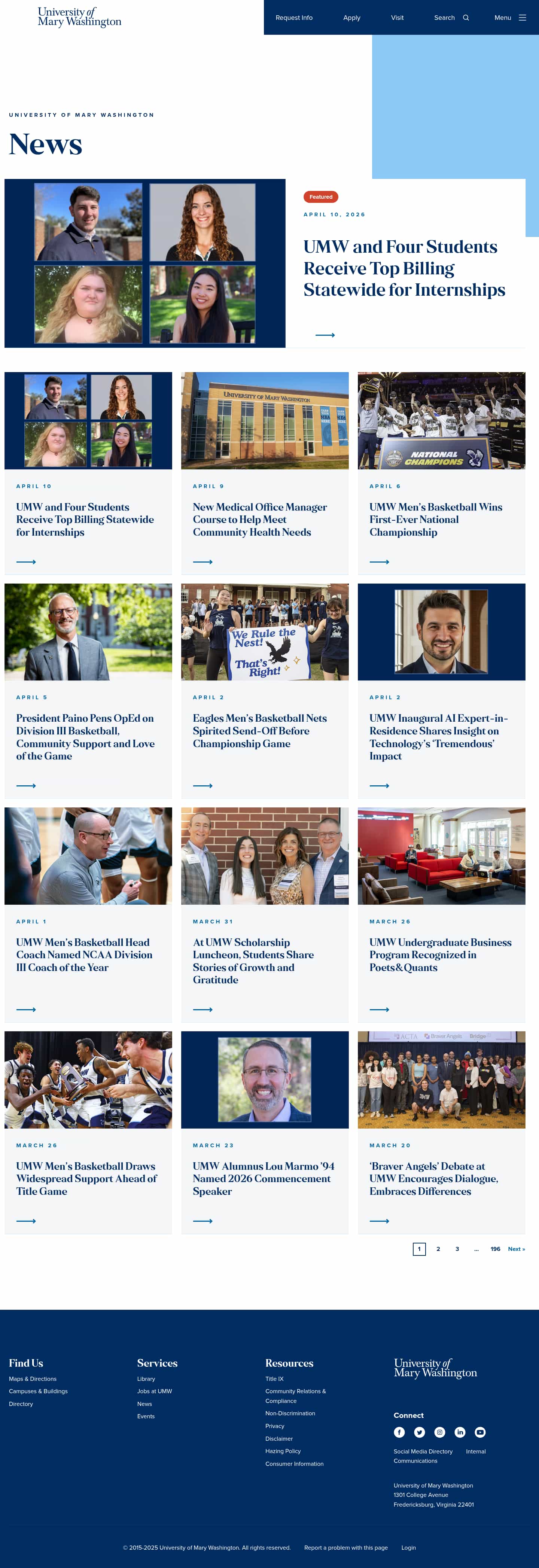Open 'Report a problem with this page'
The image size is (539, 1568).
tap(346, 1547)
